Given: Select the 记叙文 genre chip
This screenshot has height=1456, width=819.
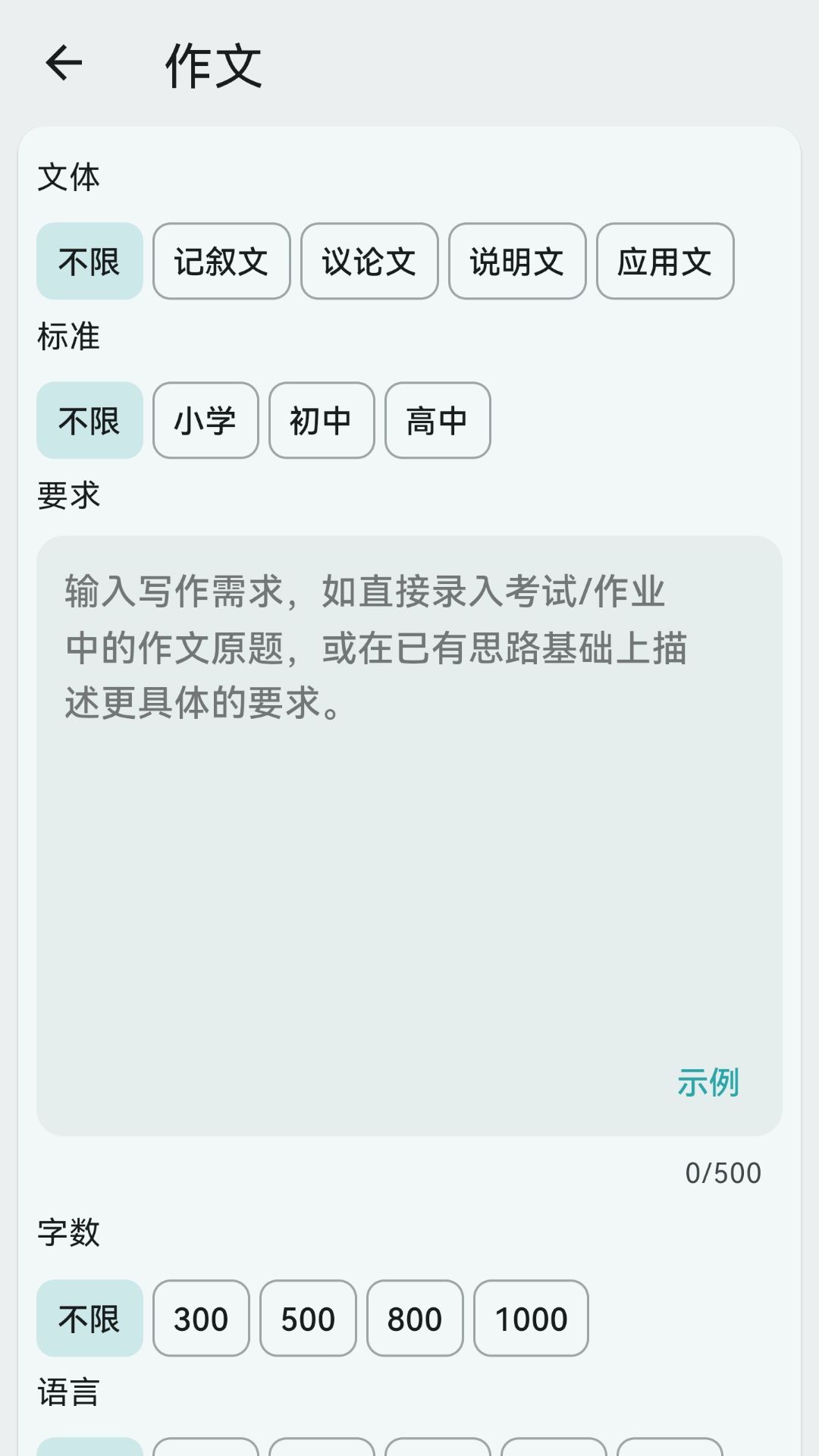Looking at the screenshot, I should [x=221, y=261].
